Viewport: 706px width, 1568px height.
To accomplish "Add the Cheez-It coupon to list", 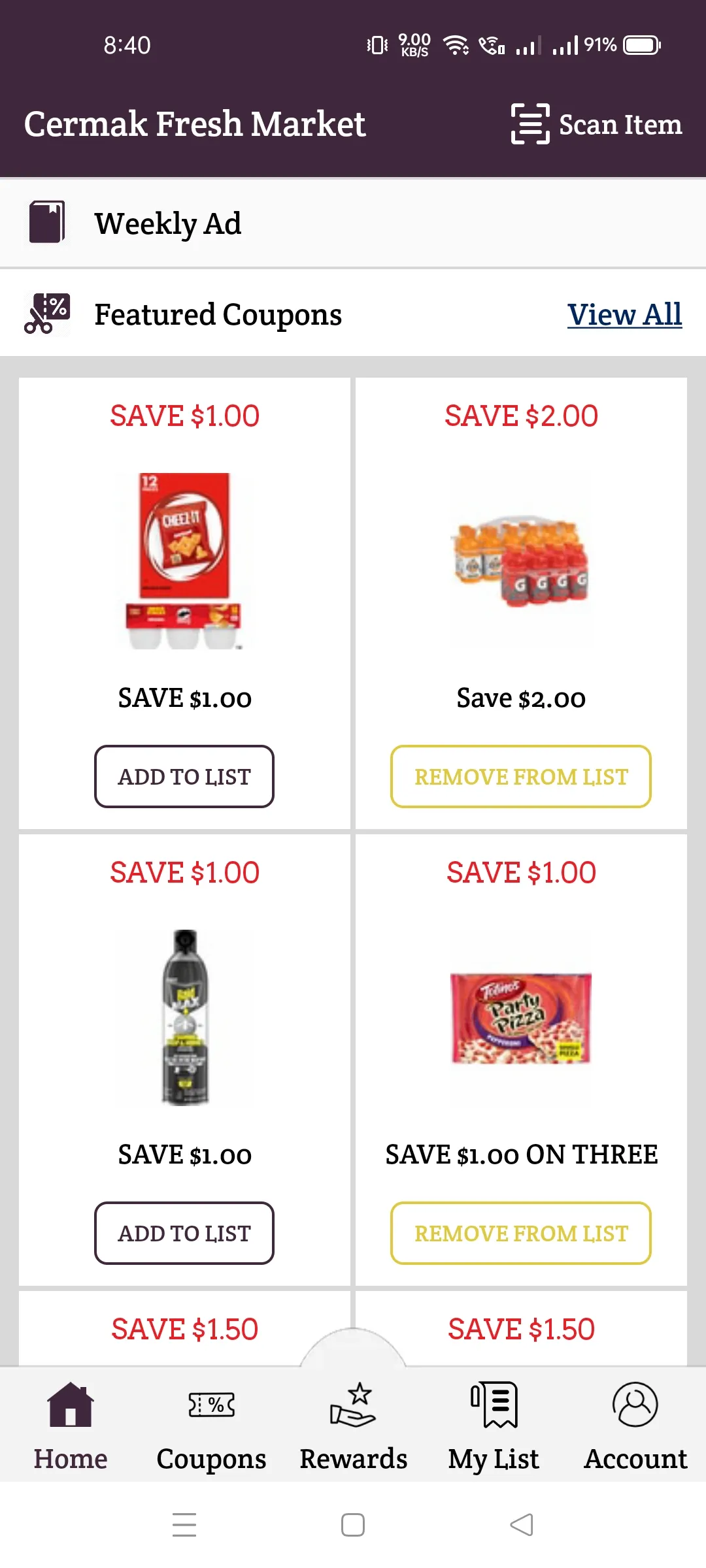I will pyautogui.click(x=184, y=776).
